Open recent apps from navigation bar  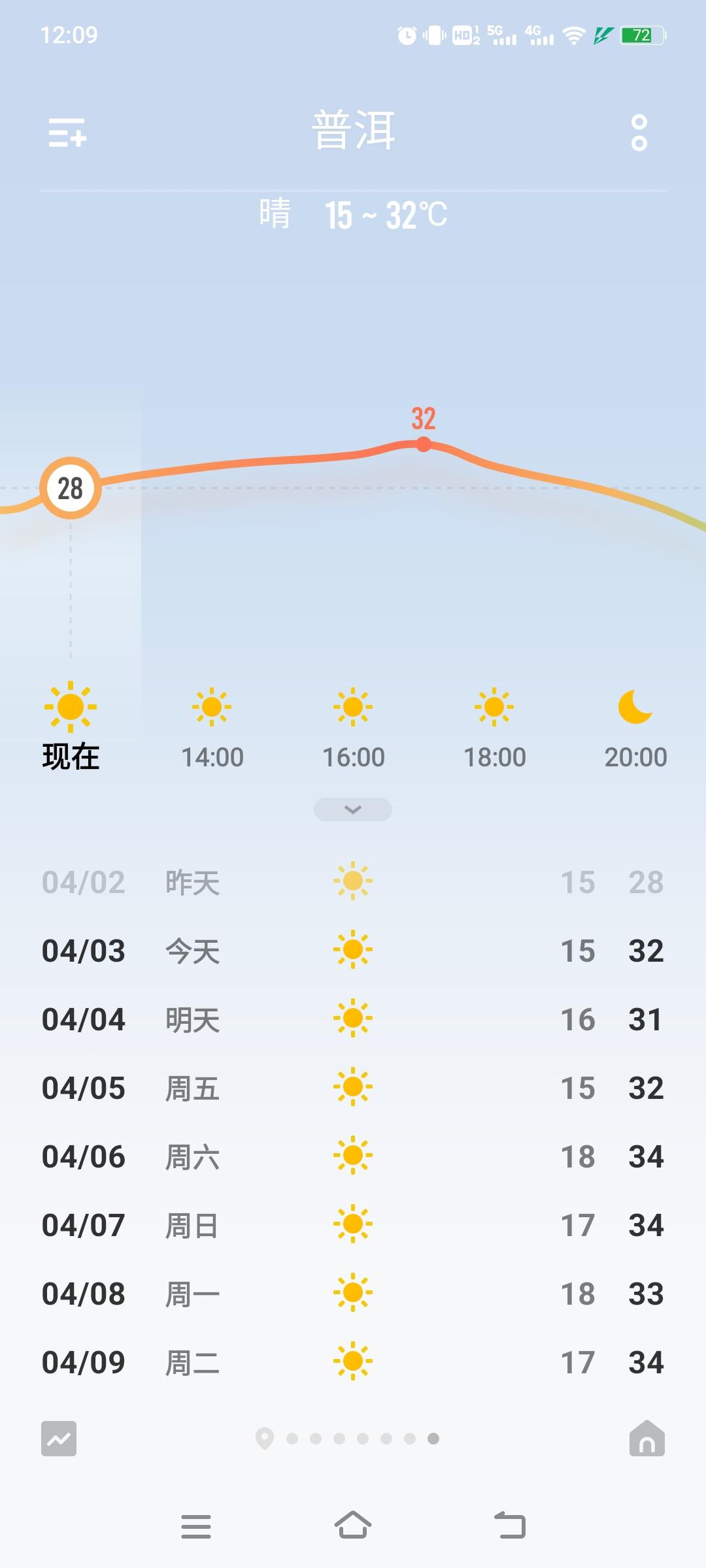tap(196, 1526)
